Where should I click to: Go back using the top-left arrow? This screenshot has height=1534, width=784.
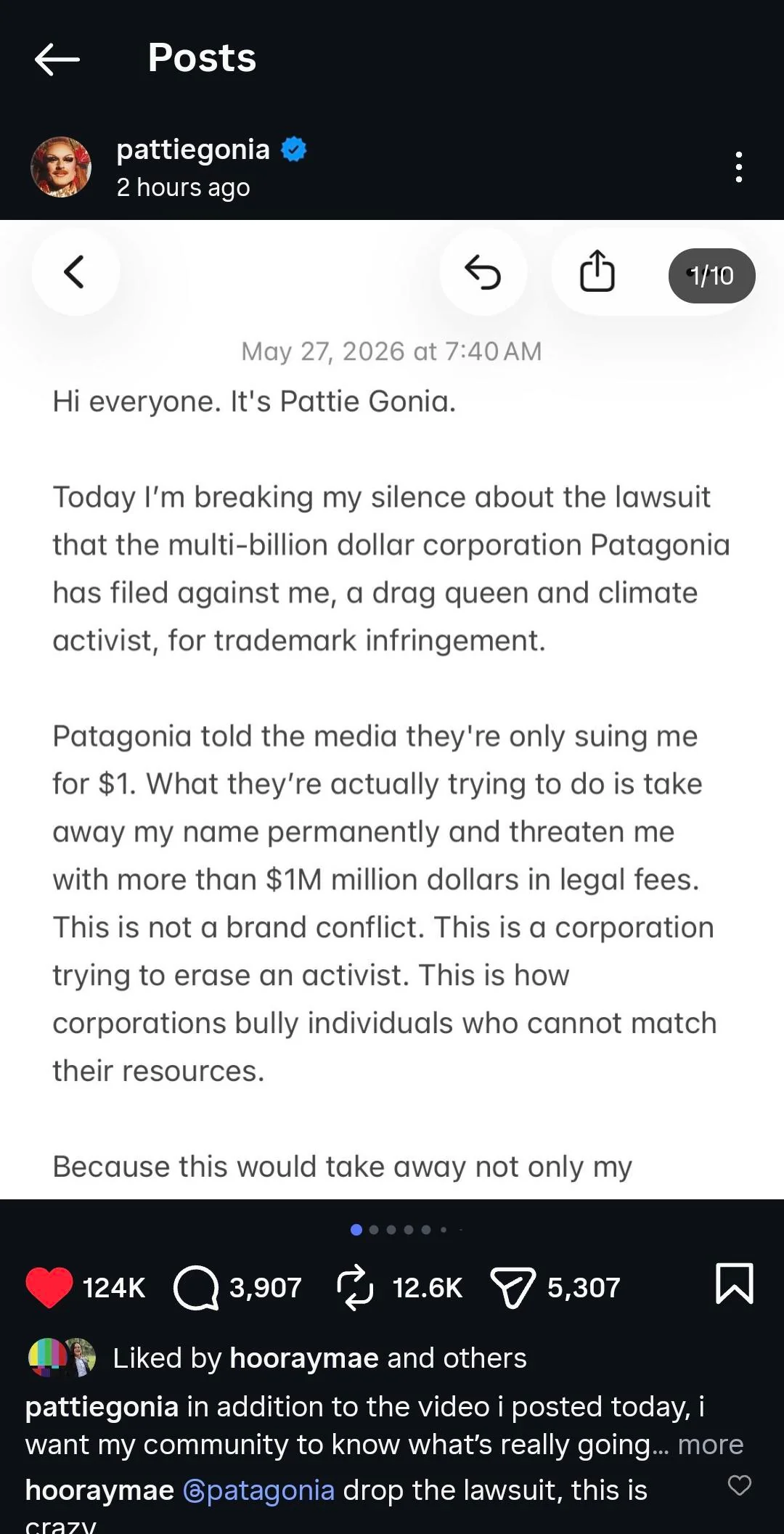tap(57, 59)
